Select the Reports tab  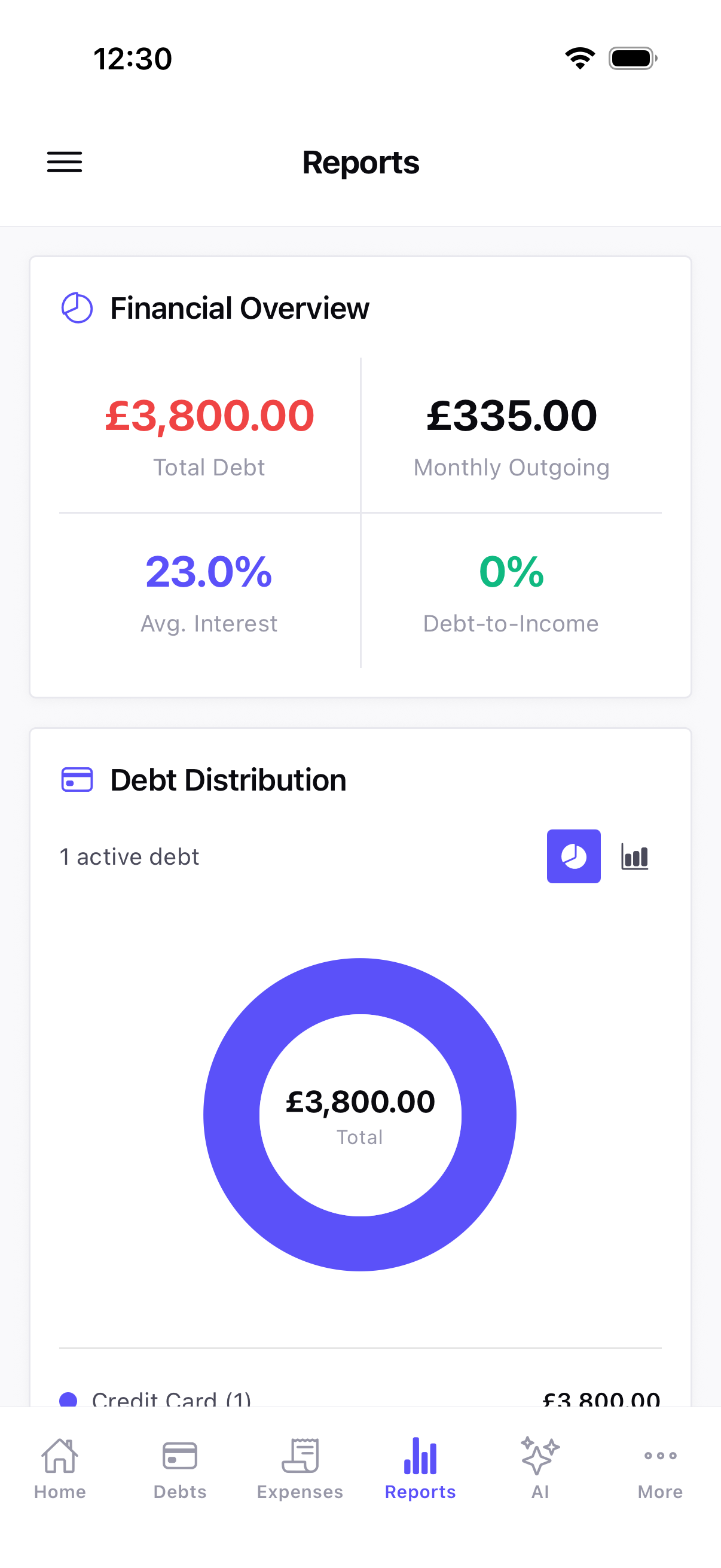point(420,1468)
